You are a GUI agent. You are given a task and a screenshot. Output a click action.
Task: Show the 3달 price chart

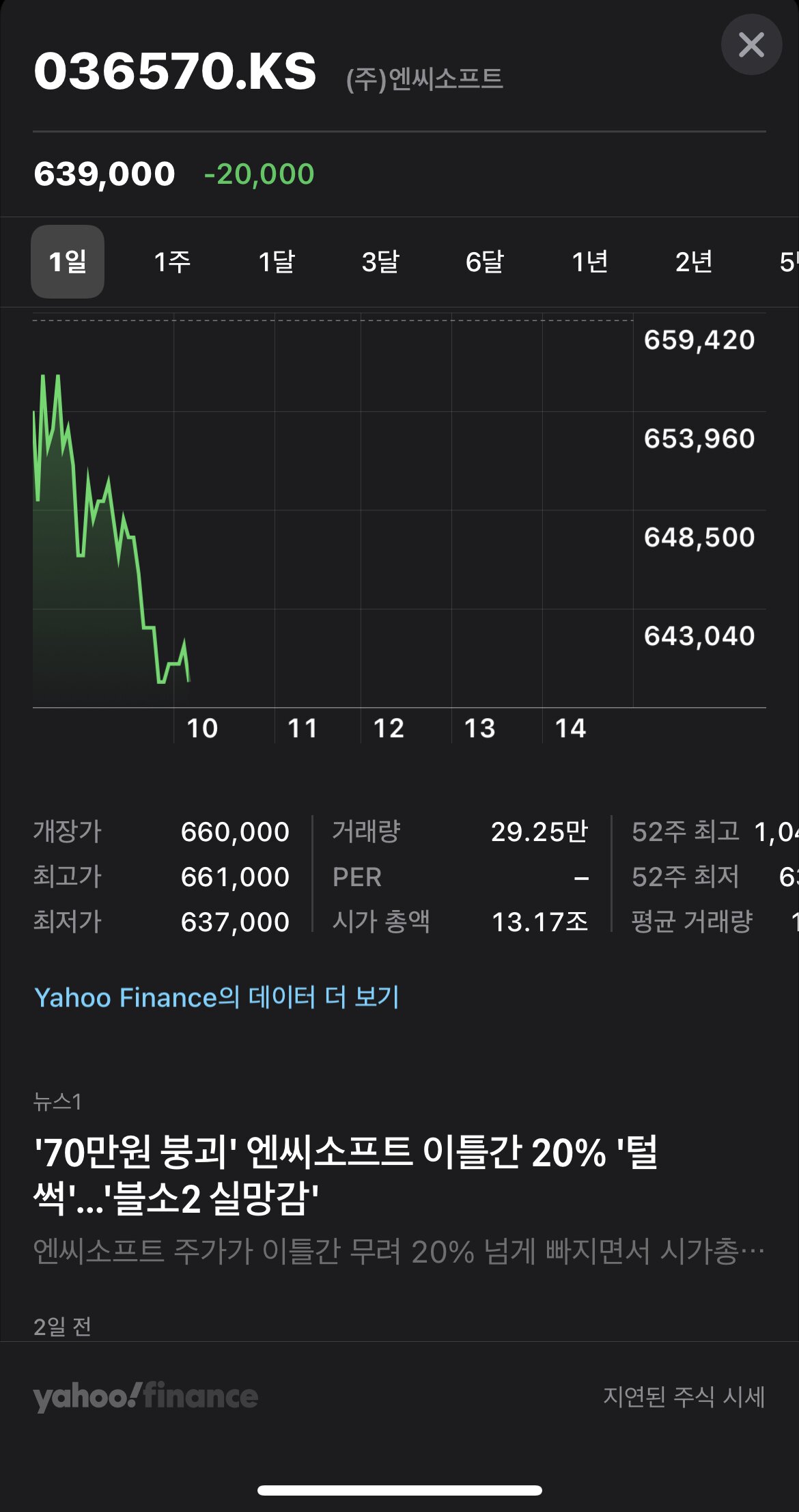click(x=380, y=262)
